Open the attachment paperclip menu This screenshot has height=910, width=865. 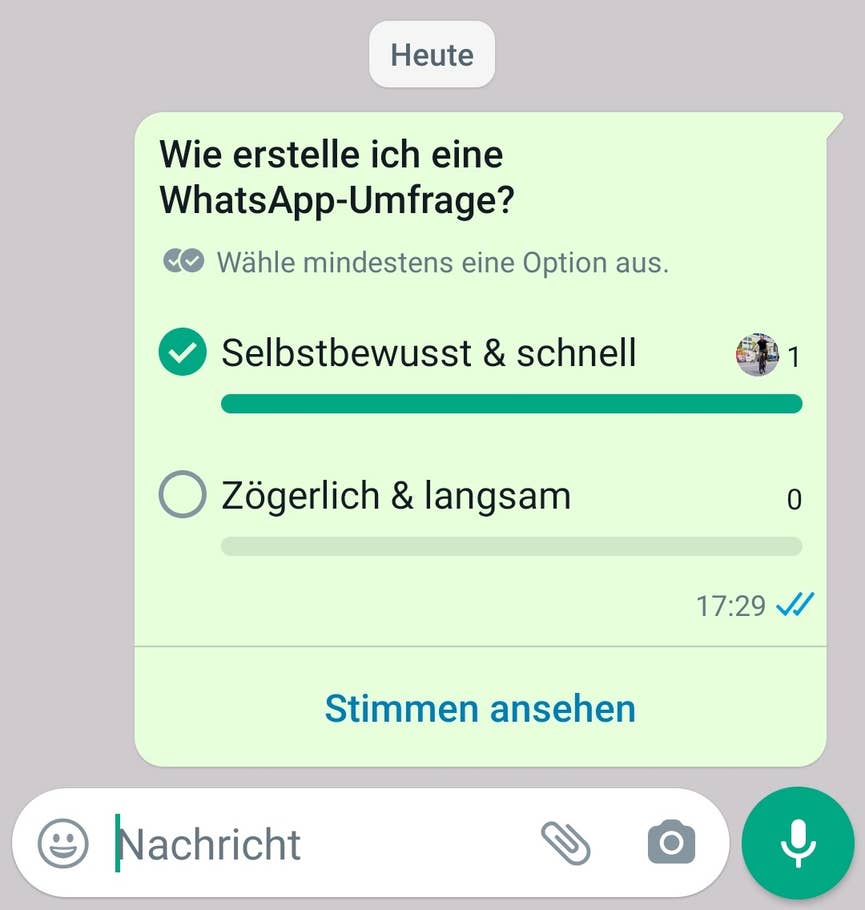[x=566, y=842]
